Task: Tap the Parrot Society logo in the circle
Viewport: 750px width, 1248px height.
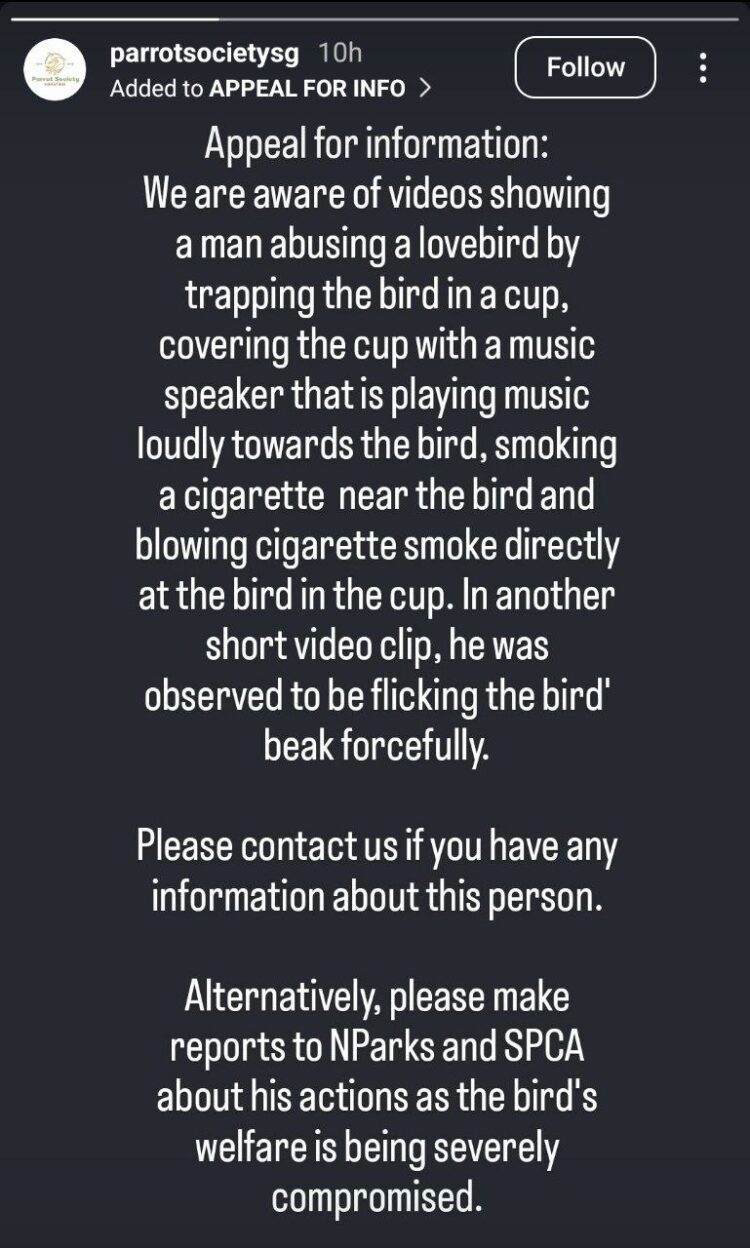Action: [x=55, y=68]
